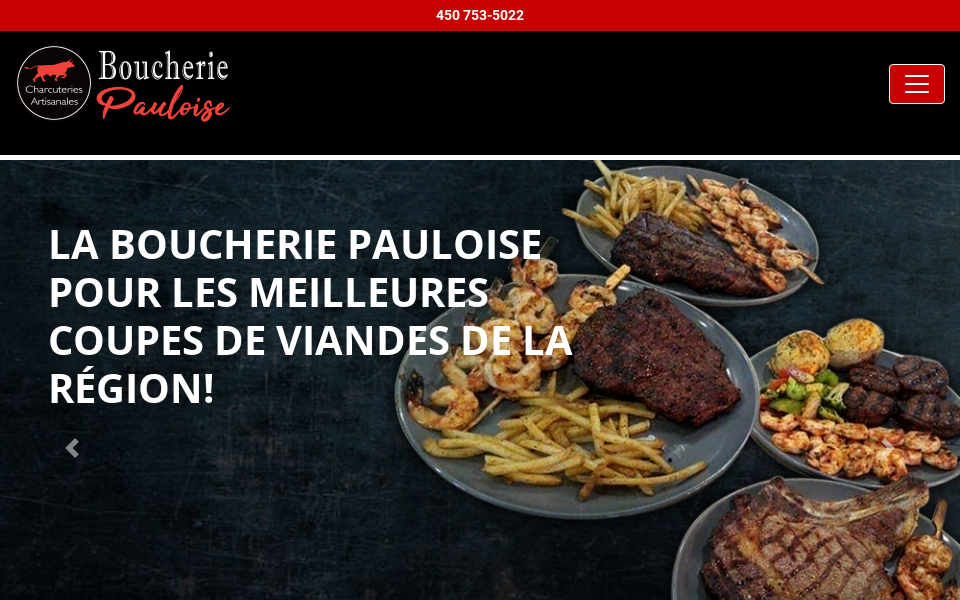Call the phone number 450 753-5022

(x=480, y=15)
